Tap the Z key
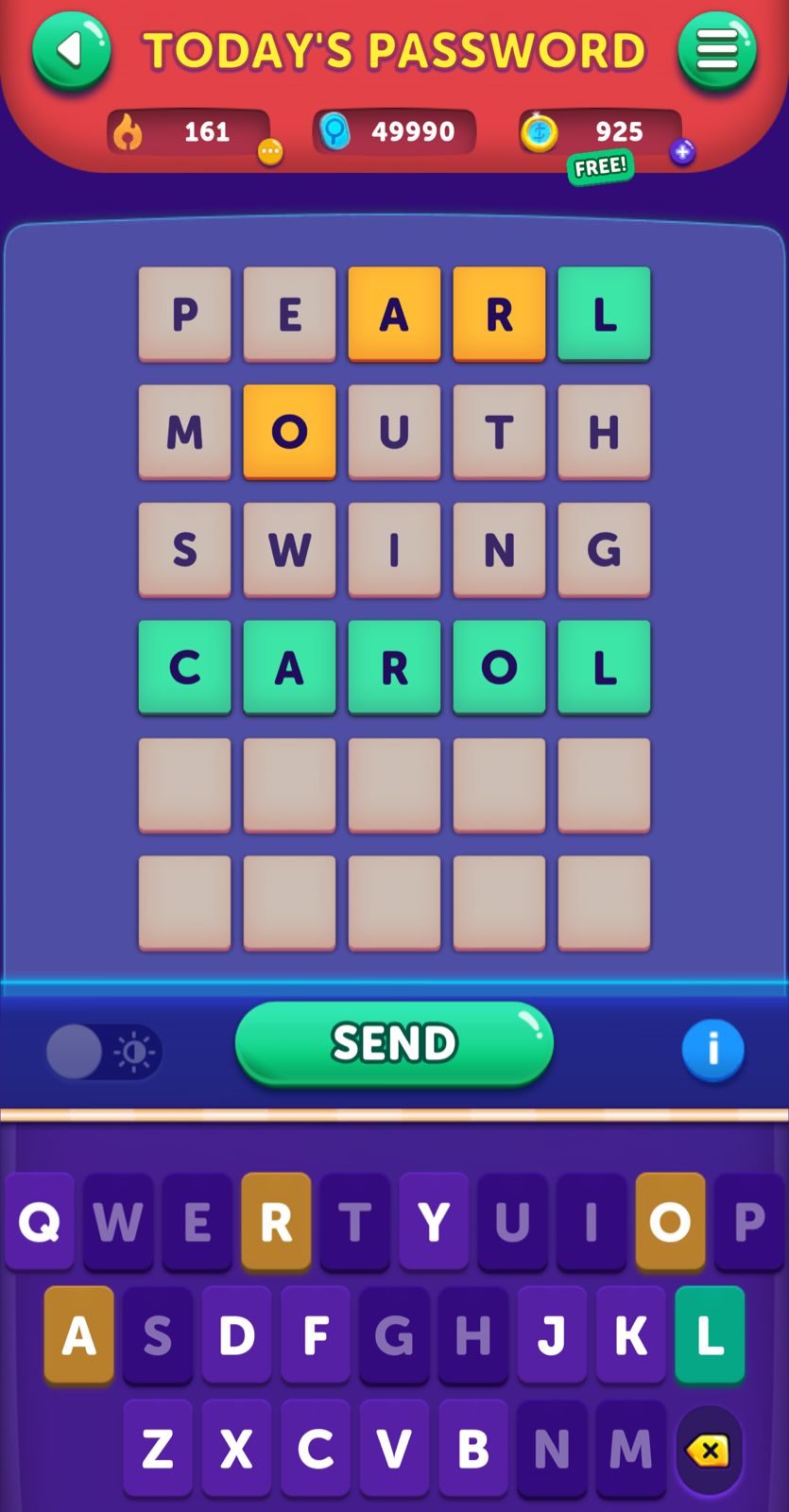The image size is (789, 1512). pos(158,1448)
